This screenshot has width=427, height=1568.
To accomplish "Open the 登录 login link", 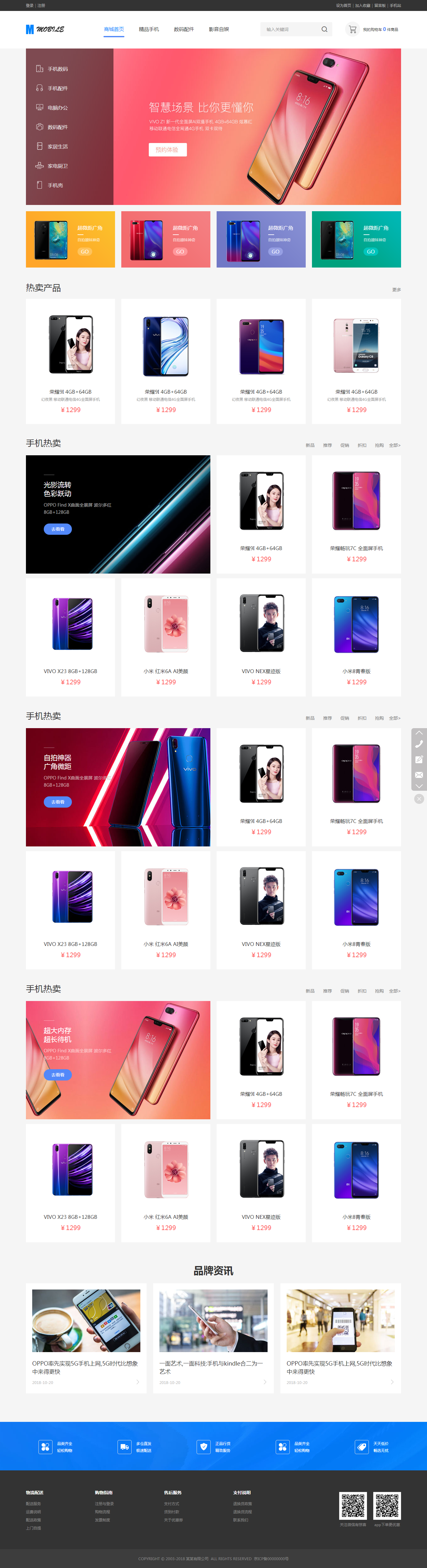I will point(29,6).
